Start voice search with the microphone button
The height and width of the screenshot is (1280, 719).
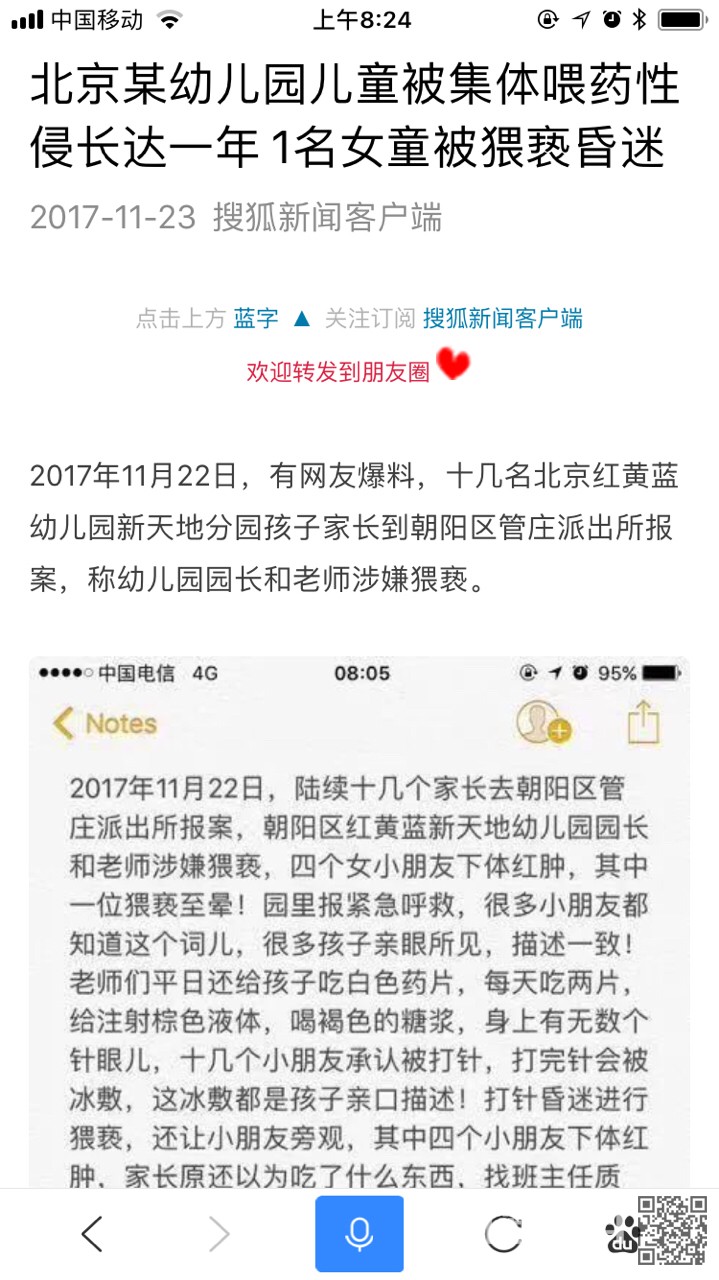pos(359,1235)
